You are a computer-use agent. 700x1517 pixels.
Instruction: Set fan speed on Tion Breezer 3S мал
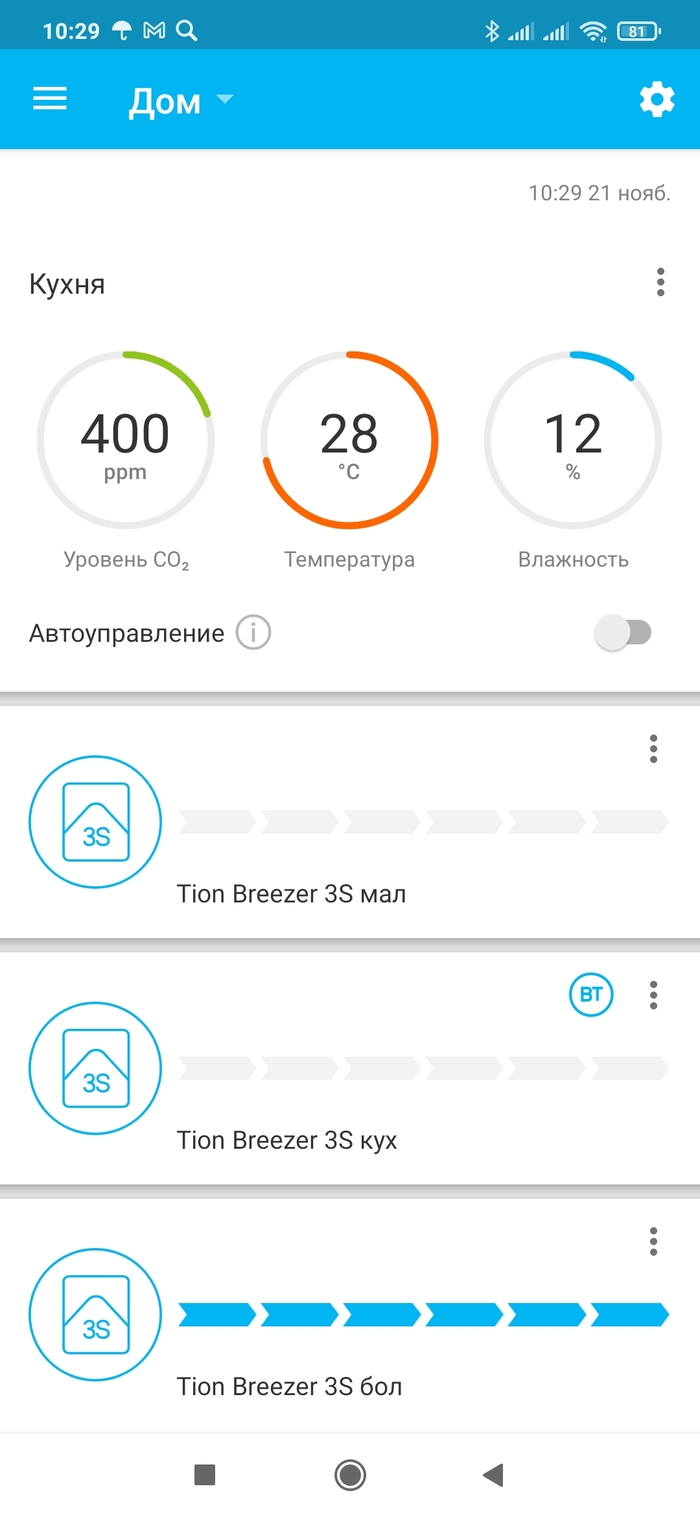click(x=423, y=822)
